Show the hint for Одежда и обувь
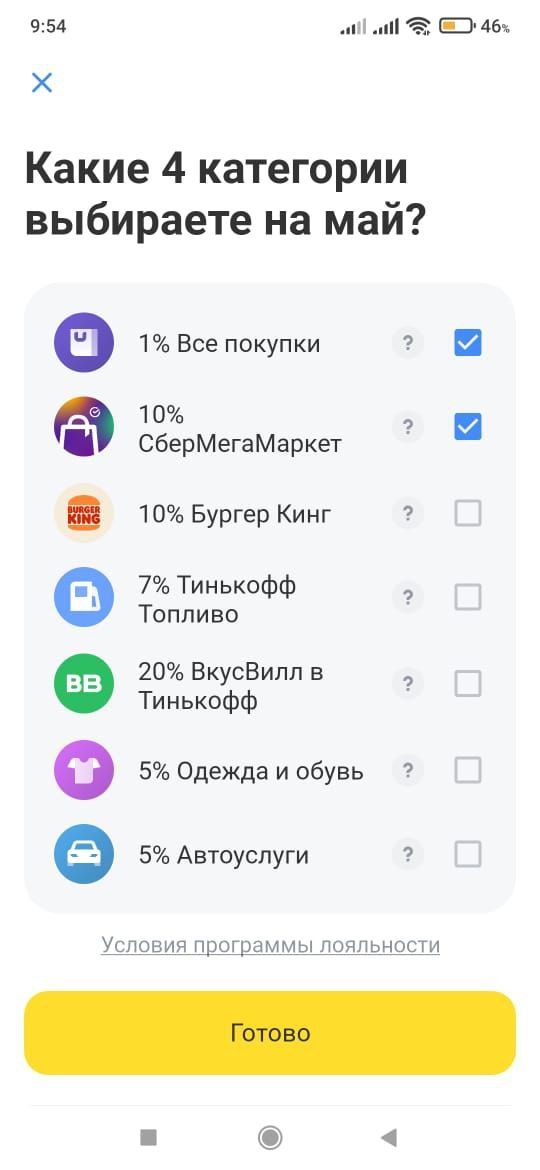The width and height of the screenshot is (540, 1170). pos(407,770)
